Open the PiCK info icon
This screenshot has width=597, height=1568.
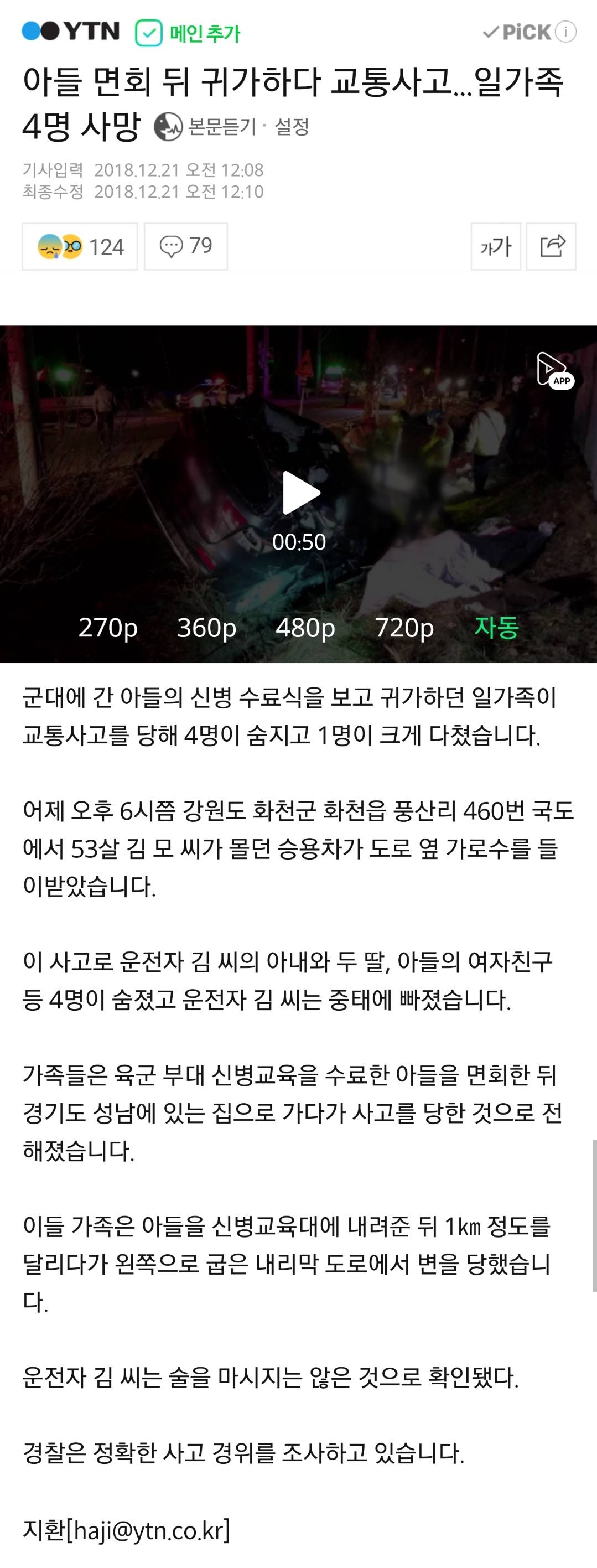point(566,32)
